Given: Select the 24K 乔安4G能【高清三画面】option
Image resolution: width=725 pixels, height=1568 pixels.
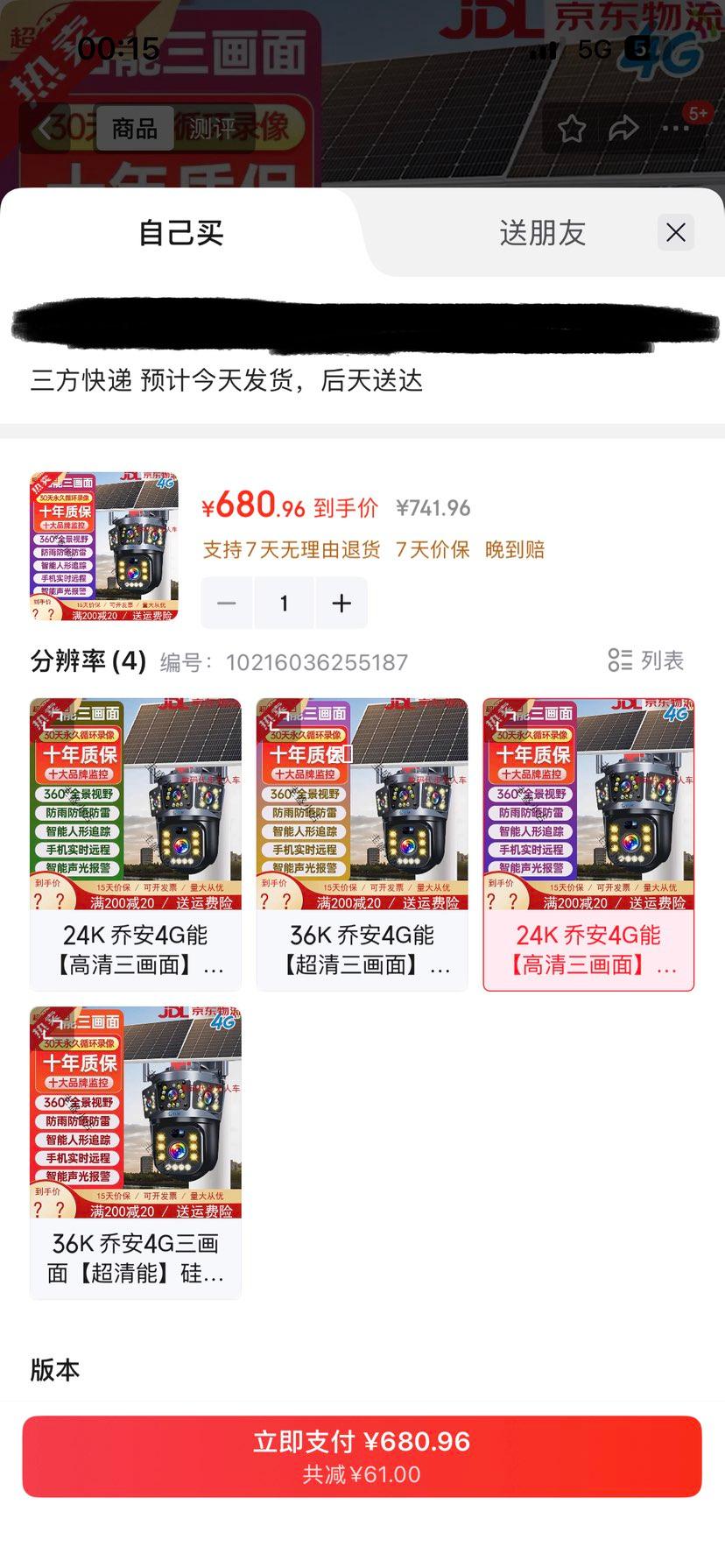Looking at the screenshot, I should click(135, 845).
